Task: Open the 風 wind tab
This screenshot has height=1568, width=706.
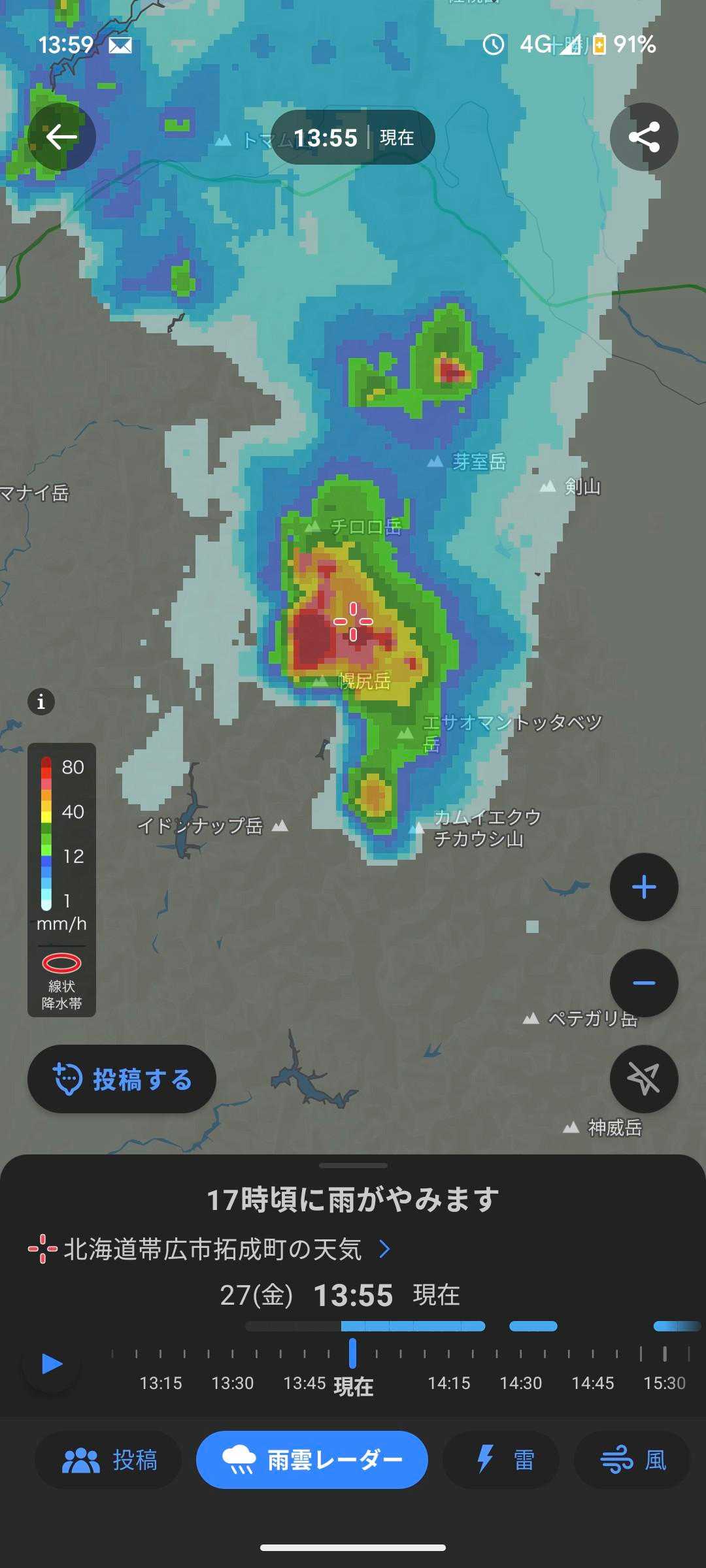Action: 632,1460
